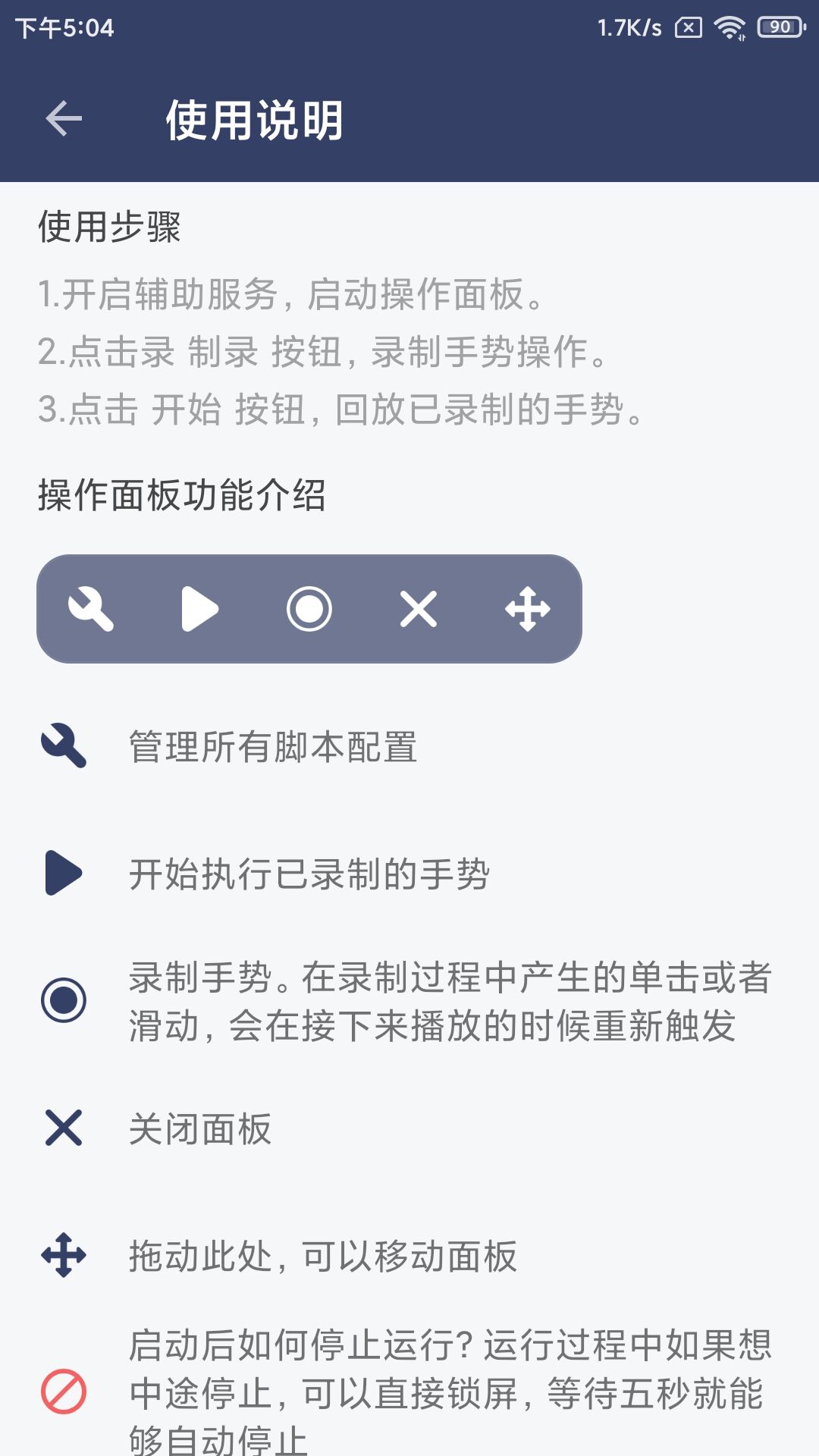
Task: Click the 使用说明 title text
Action: click(x=254, y=118)
